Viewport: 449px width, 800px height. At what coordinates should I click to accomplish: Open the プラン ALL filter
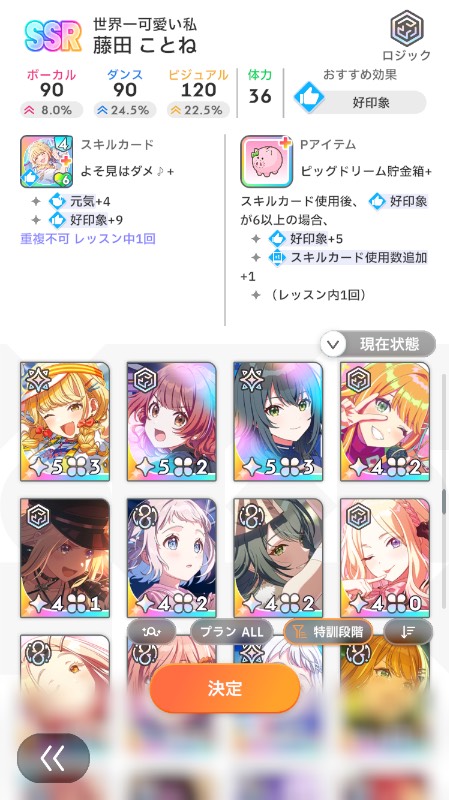[x=231, y=632]
